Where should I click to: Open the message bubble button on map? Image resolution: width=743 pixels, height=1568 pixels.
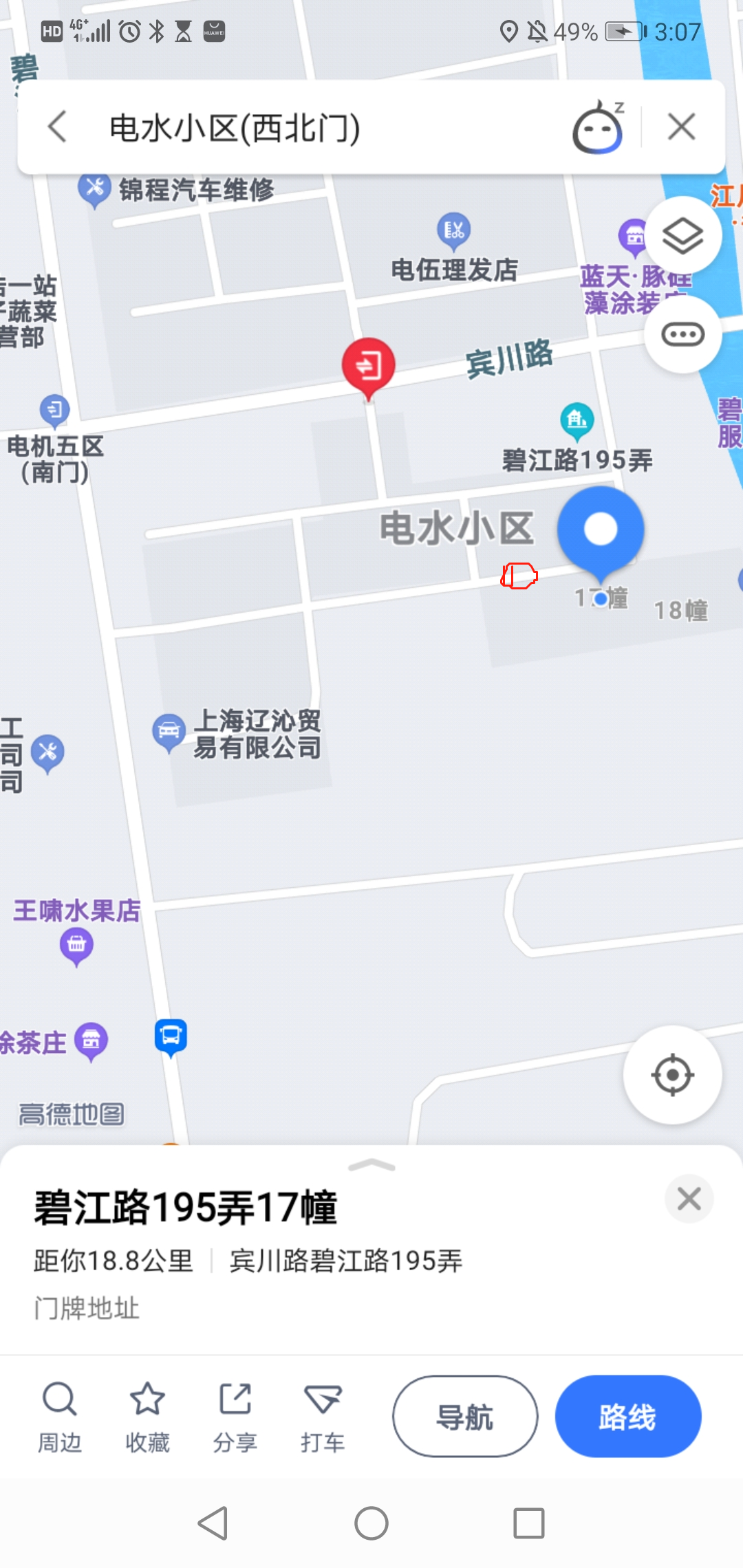tap(682, 335)
